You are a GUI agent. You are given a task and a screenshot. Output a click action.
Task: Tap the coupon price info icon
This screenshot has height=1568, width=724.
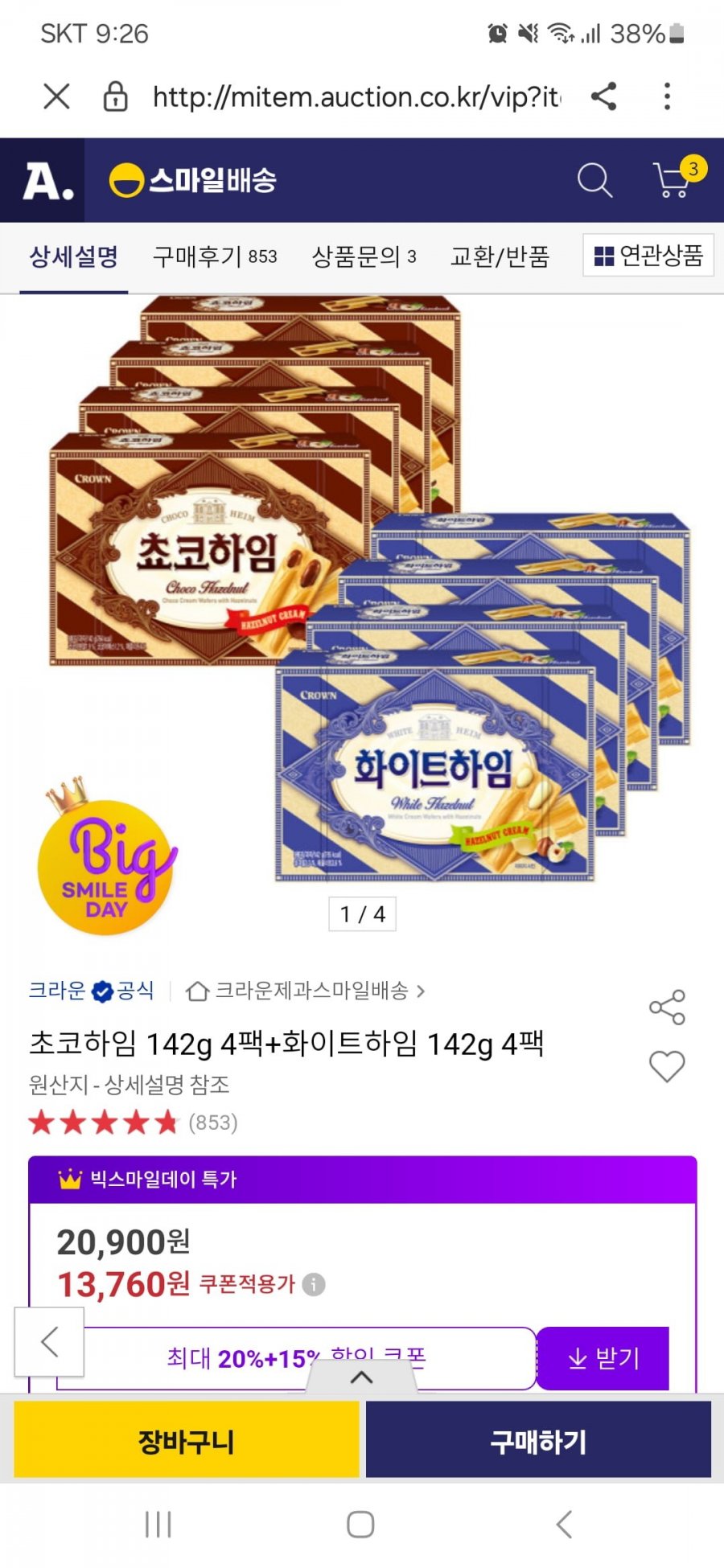[314, 1284]
